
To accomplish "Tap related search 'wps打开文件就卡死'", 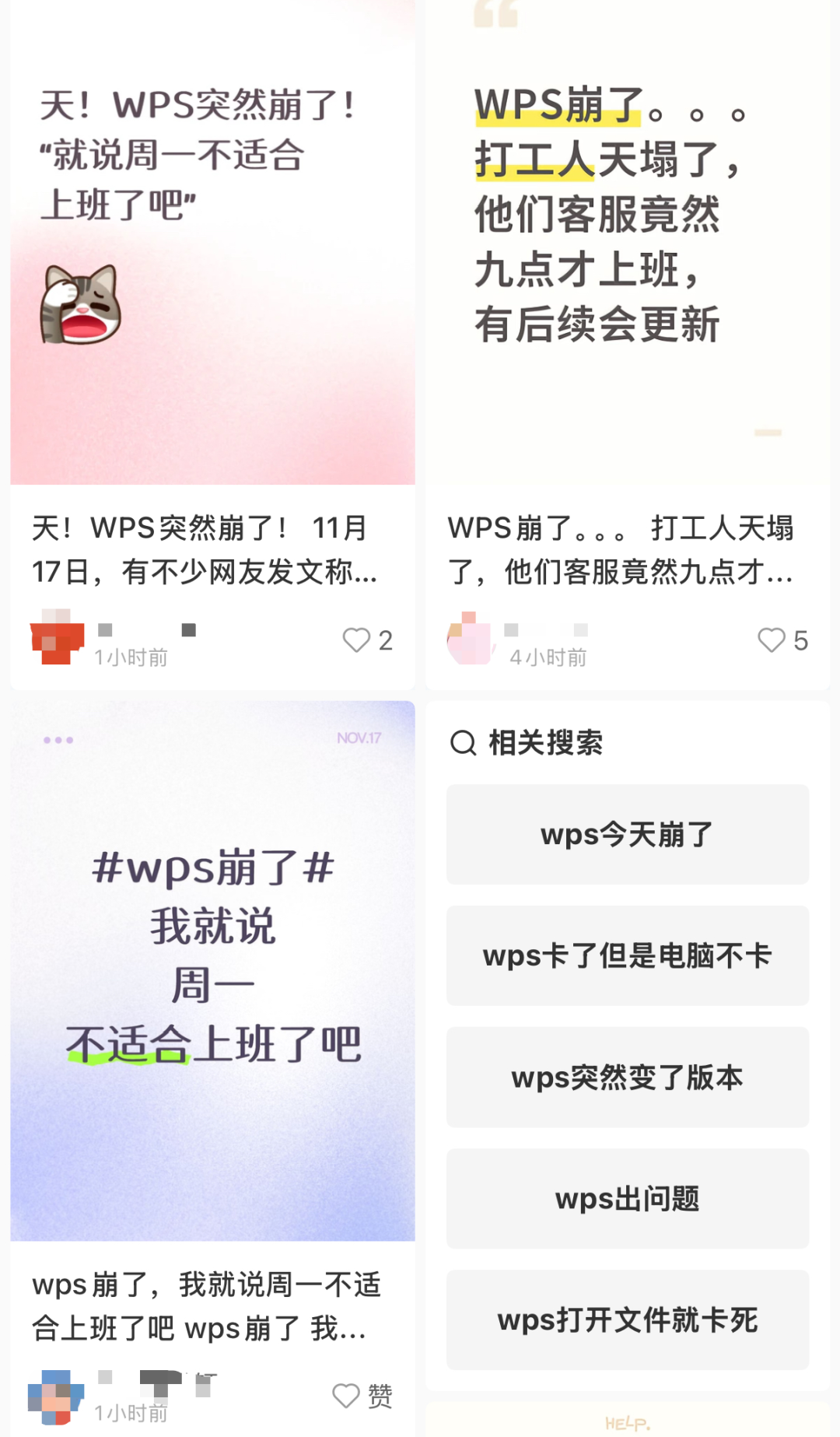I will click(627, 1320).
